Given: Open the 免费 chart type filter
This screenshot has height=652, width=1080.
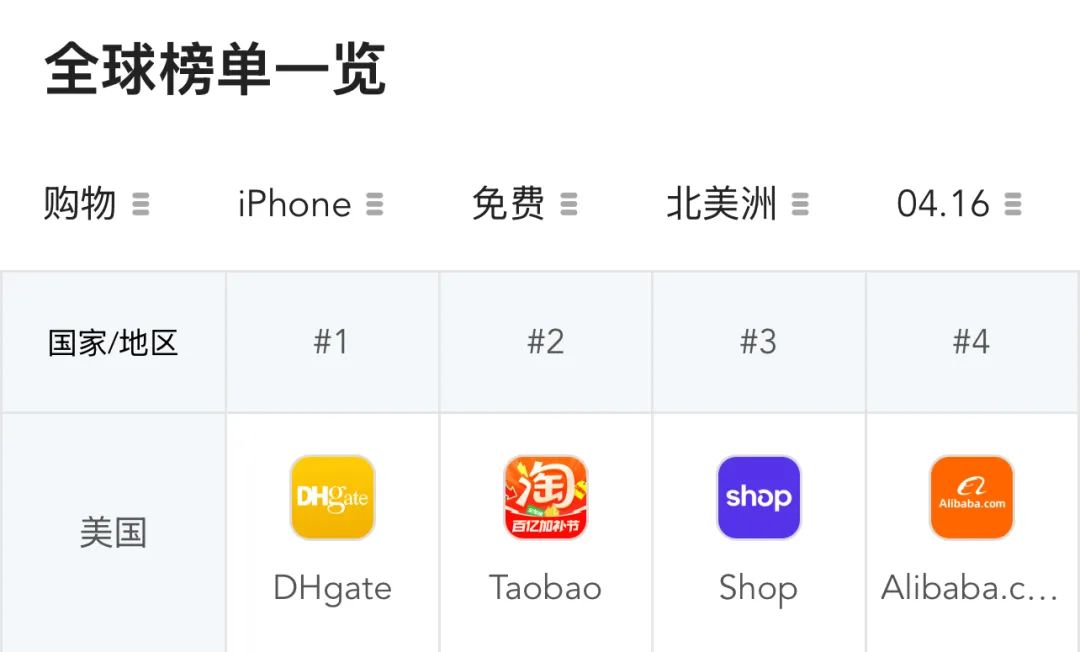Looking at the screenshot, I should pos(524,204).
